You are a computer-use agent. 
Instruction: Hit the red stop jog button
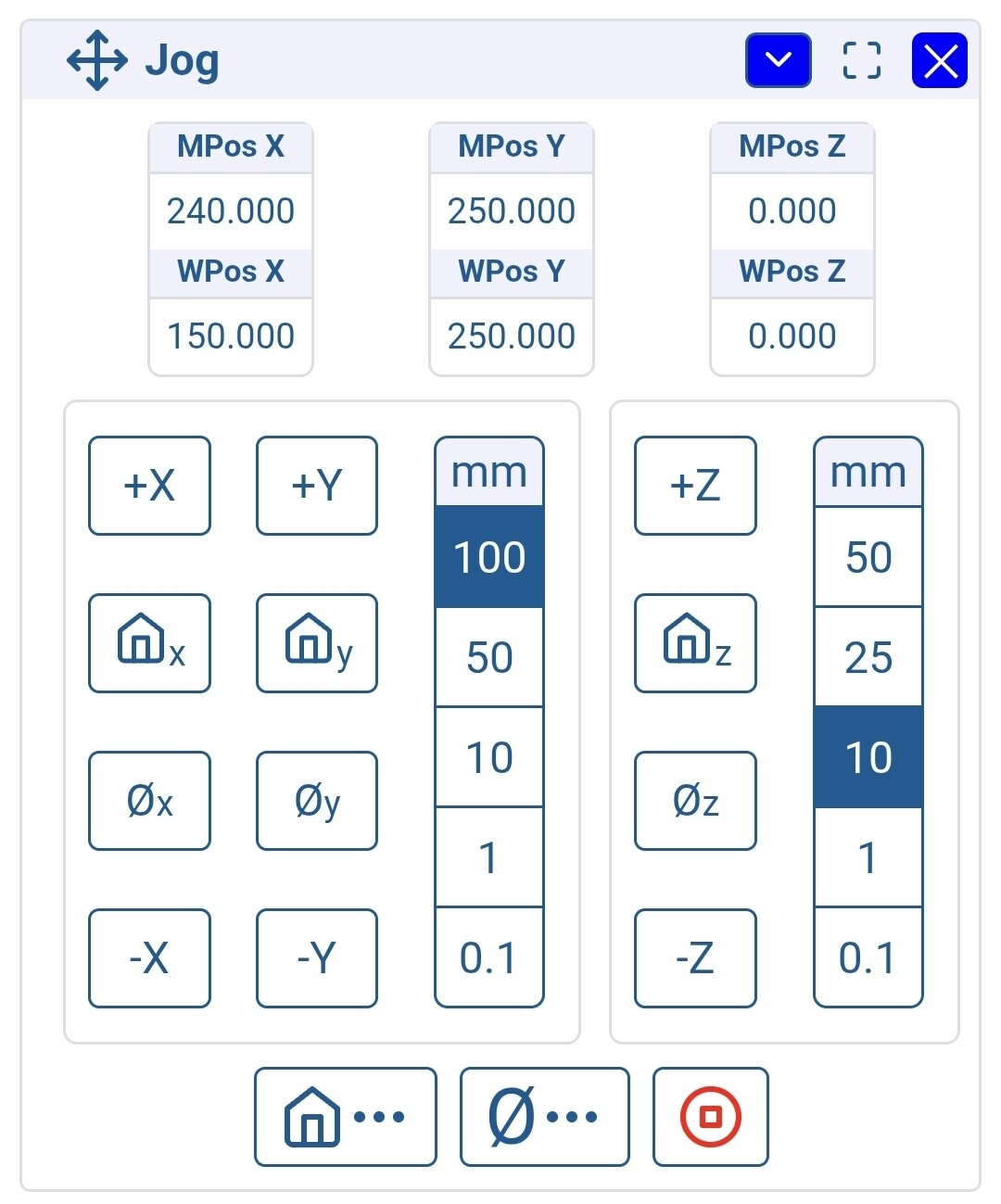coord(711,1117)
